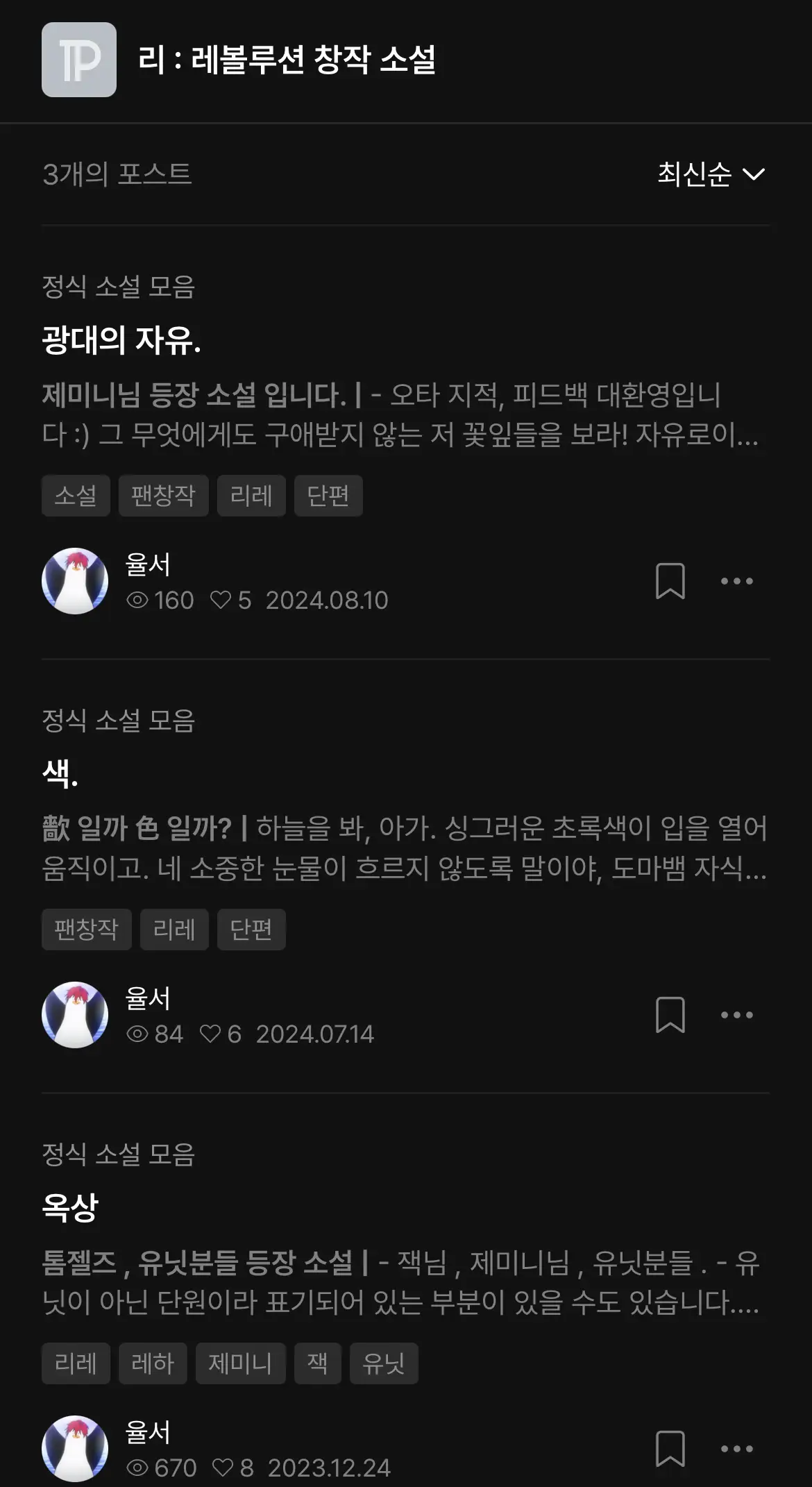Viewport: 812px width, 1487px height.
Task: Bookmark the 광대의 자유. post
Action: (670, 581)
